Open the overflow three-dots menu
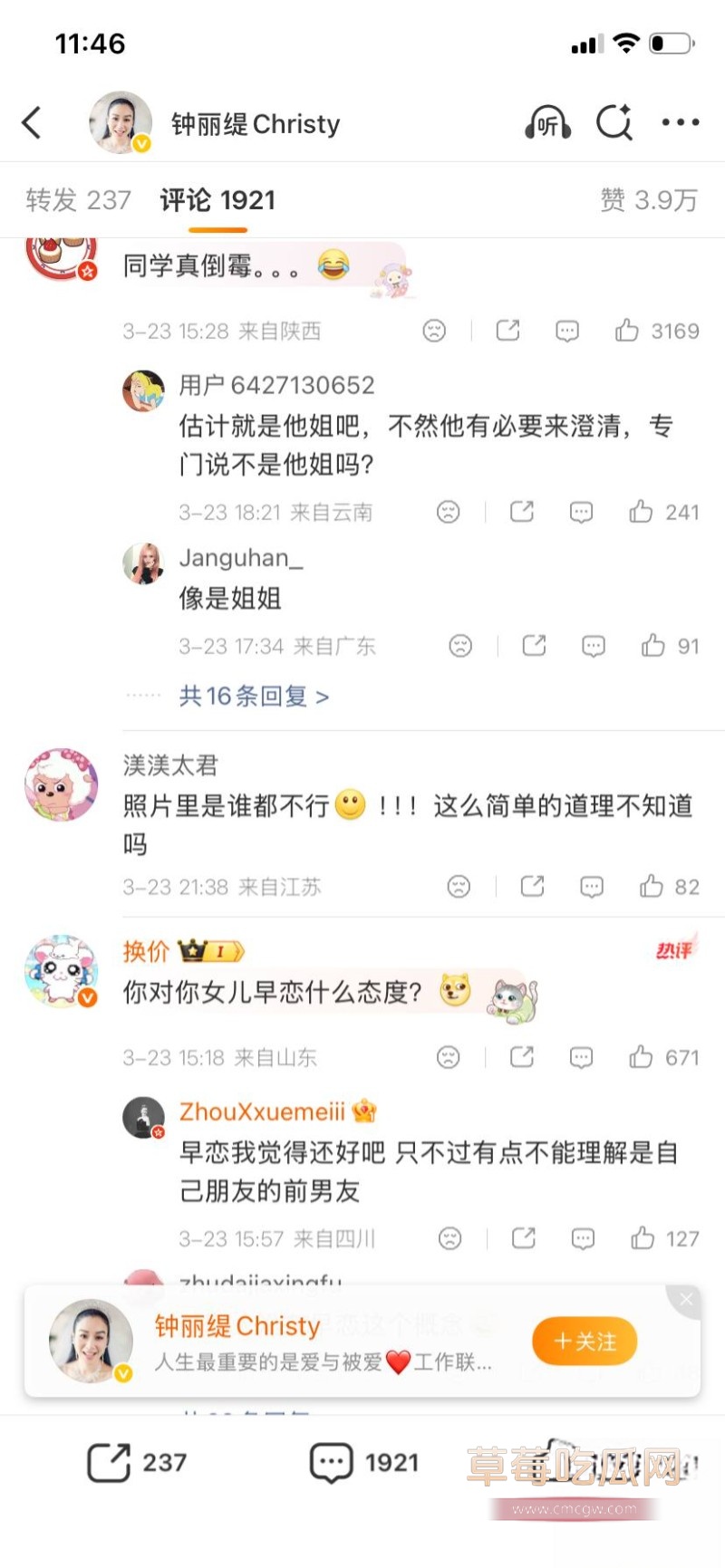Screen dimensions: 725x1568 (x=680, y=122)
